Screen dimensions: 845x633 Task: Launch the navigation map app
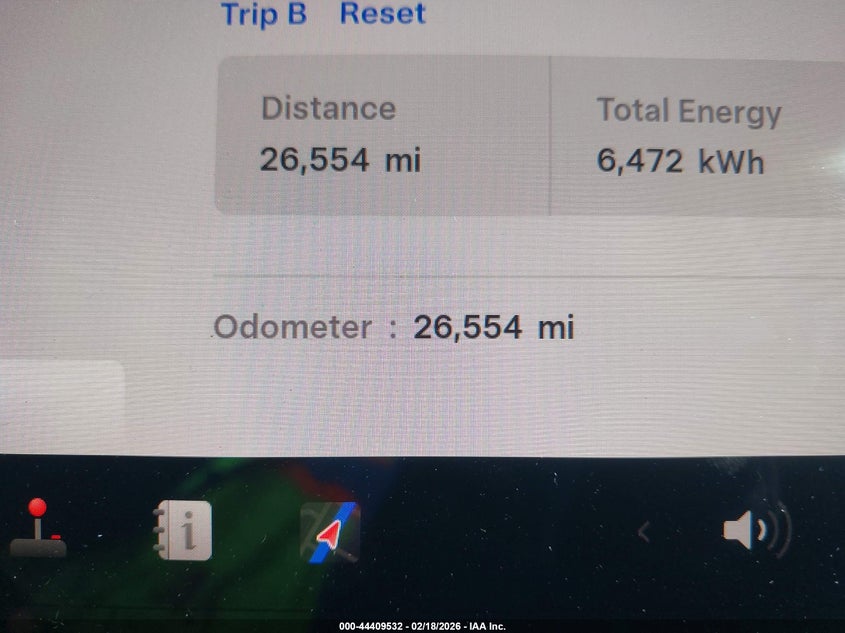(331, 531)
